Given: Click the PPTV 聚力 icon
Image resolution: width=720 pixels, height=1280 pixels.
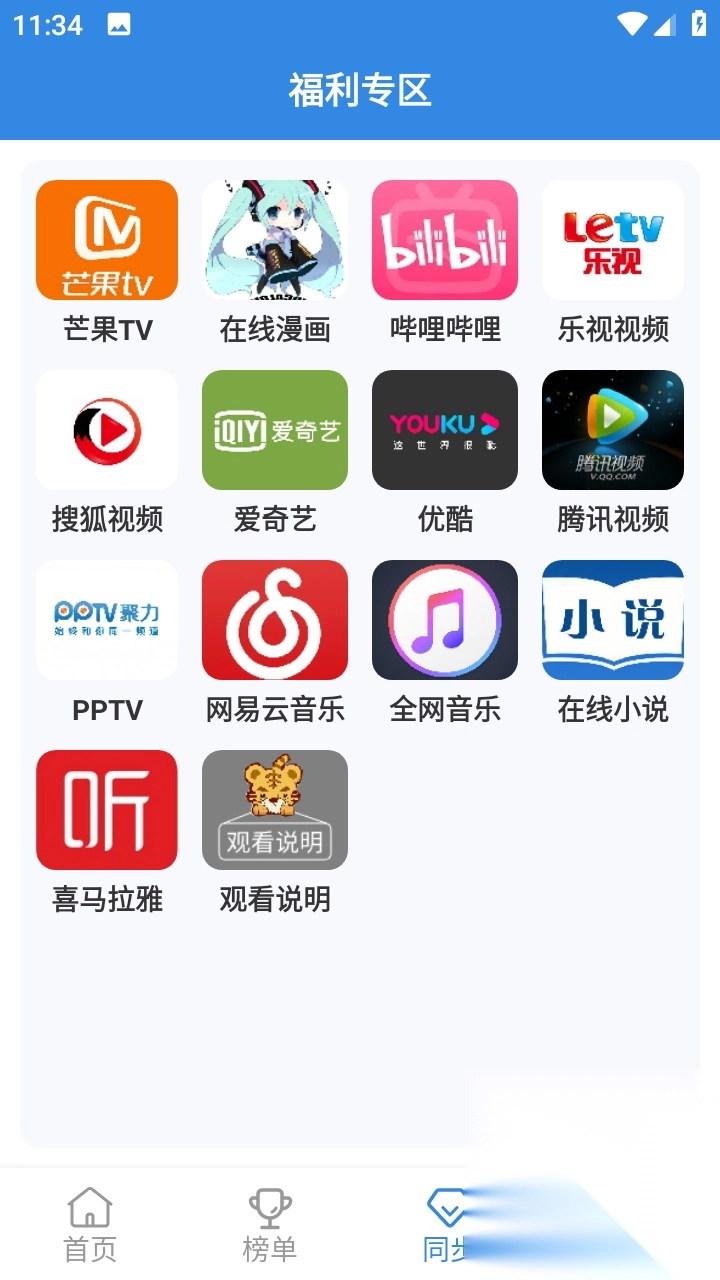Looking at the screenshot, I should tap(106, 619).
